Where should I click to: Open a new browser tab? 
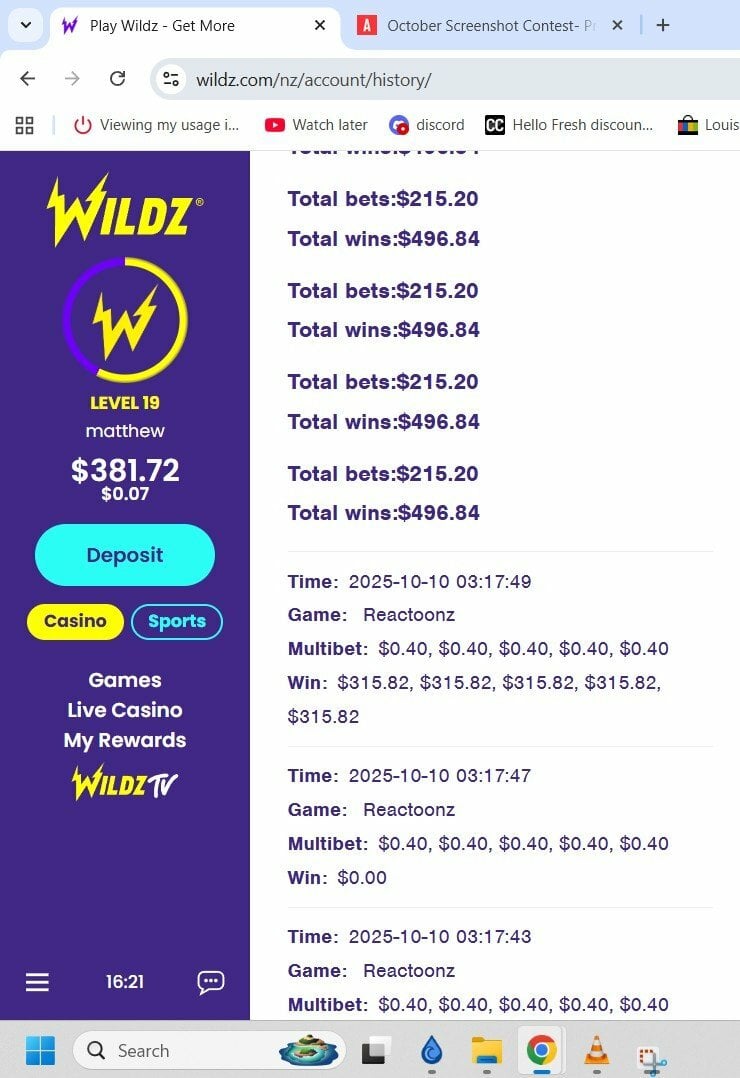point(663,25)
